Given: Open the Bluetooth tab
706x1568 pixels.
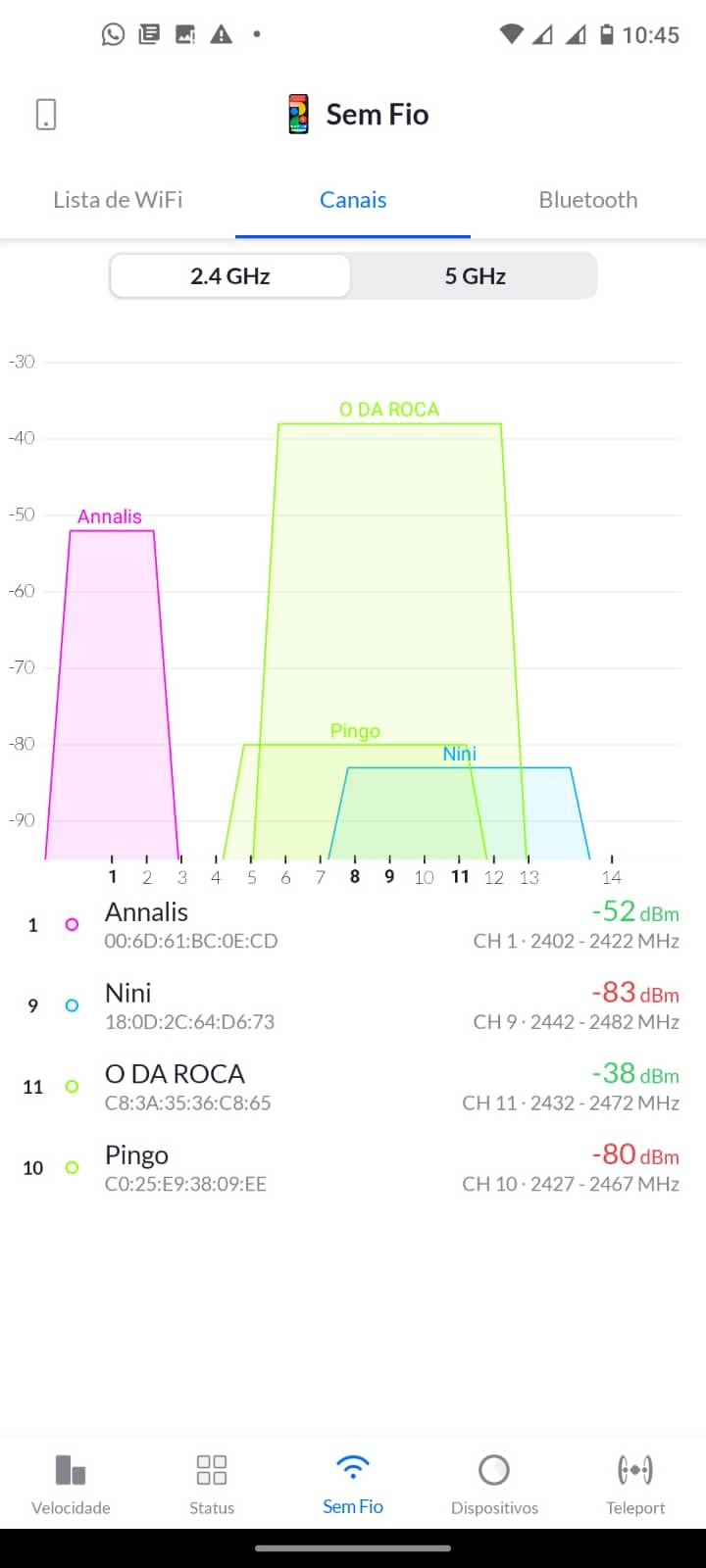Looking at the screenshot, I should (x=588, y=200).
